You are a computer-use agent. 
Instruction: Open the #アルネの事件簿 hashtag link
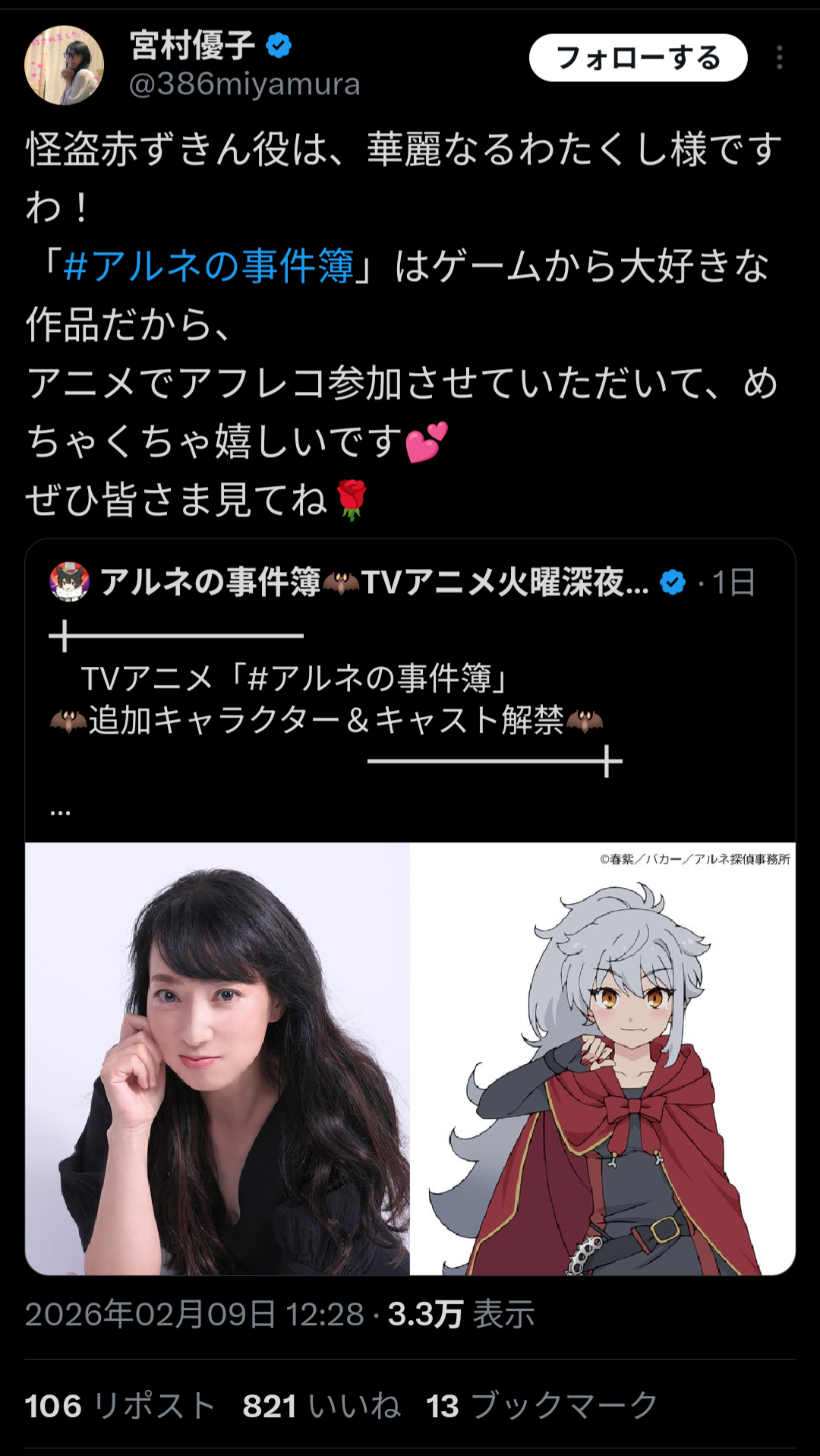point(209,266)
